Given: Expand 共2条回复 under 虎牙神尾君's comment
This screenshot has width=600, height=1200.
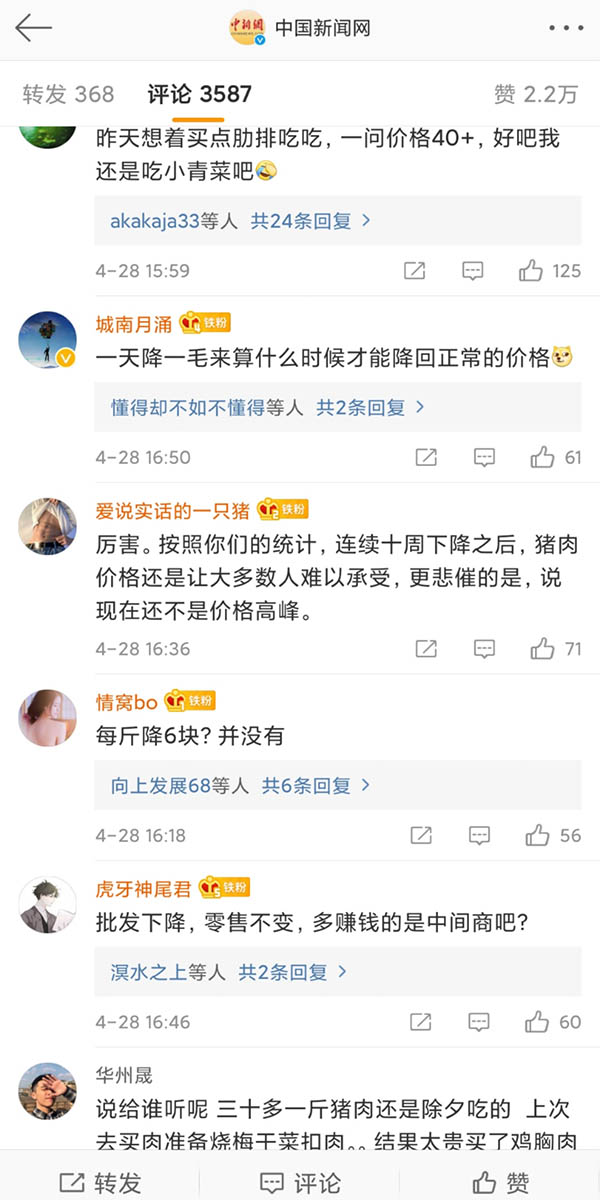Looking at the screenshot, I should pyautogui.click(x=292, y=971).
